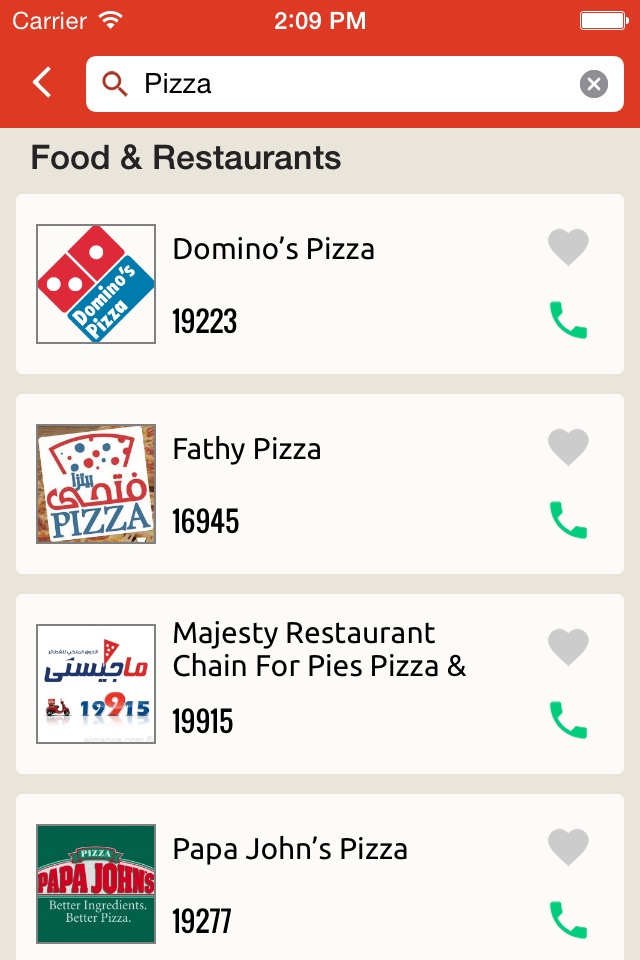
Task: Call Fathy Pizza using the phone icon
Action: (x=568, y=520)
